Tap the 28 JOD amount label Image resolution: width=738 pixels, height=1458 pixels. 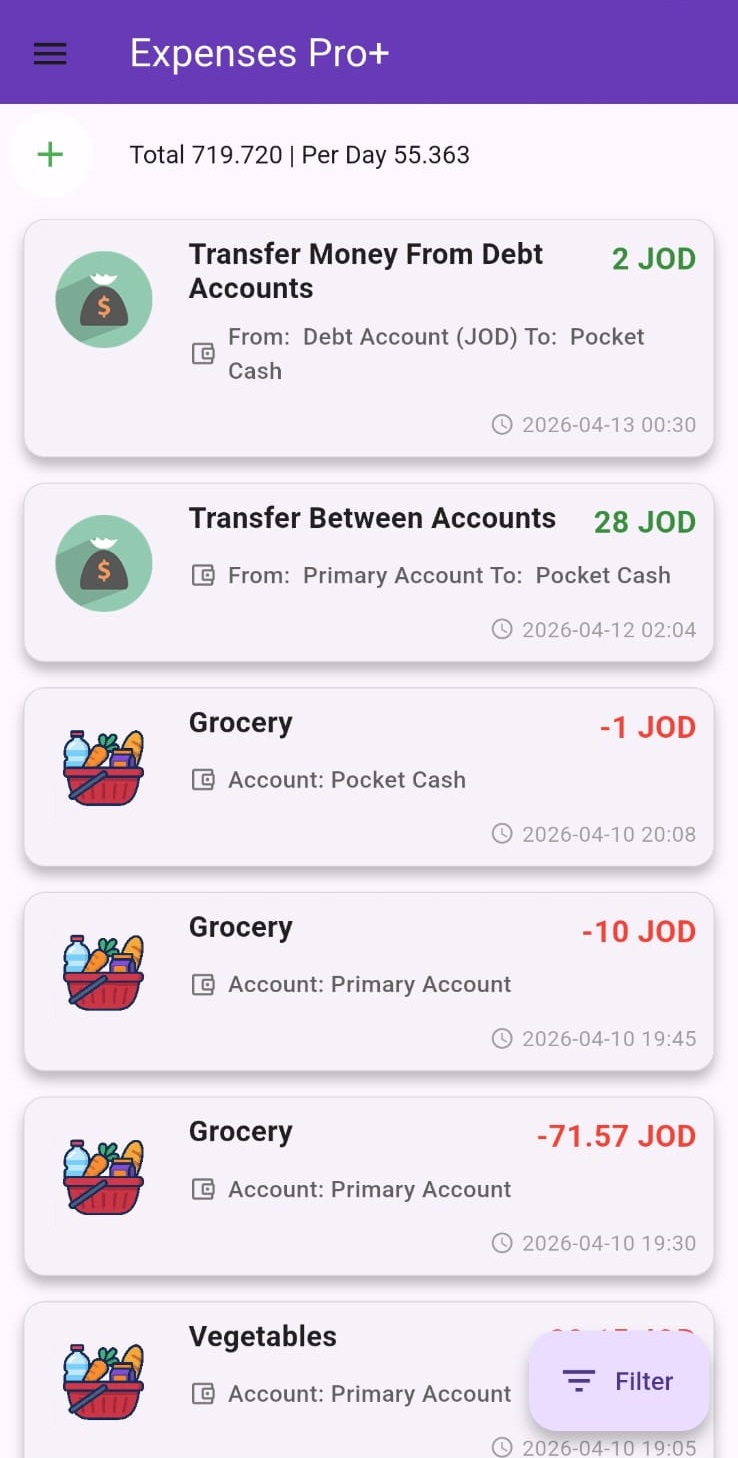coord(644,521)
